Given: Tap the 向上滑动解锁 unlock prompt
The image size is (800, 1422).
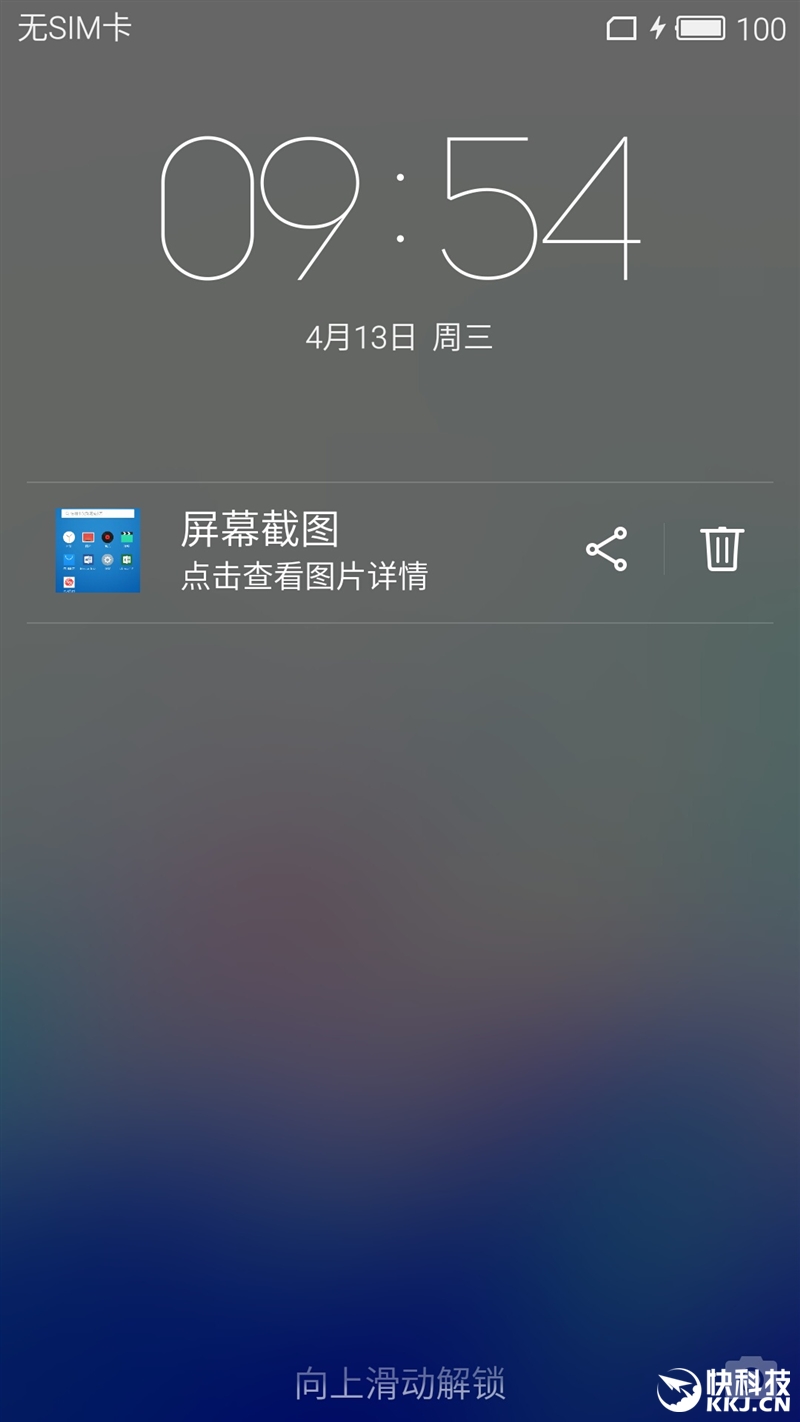Looking at the screenshot, I should tap(400, 1386).
